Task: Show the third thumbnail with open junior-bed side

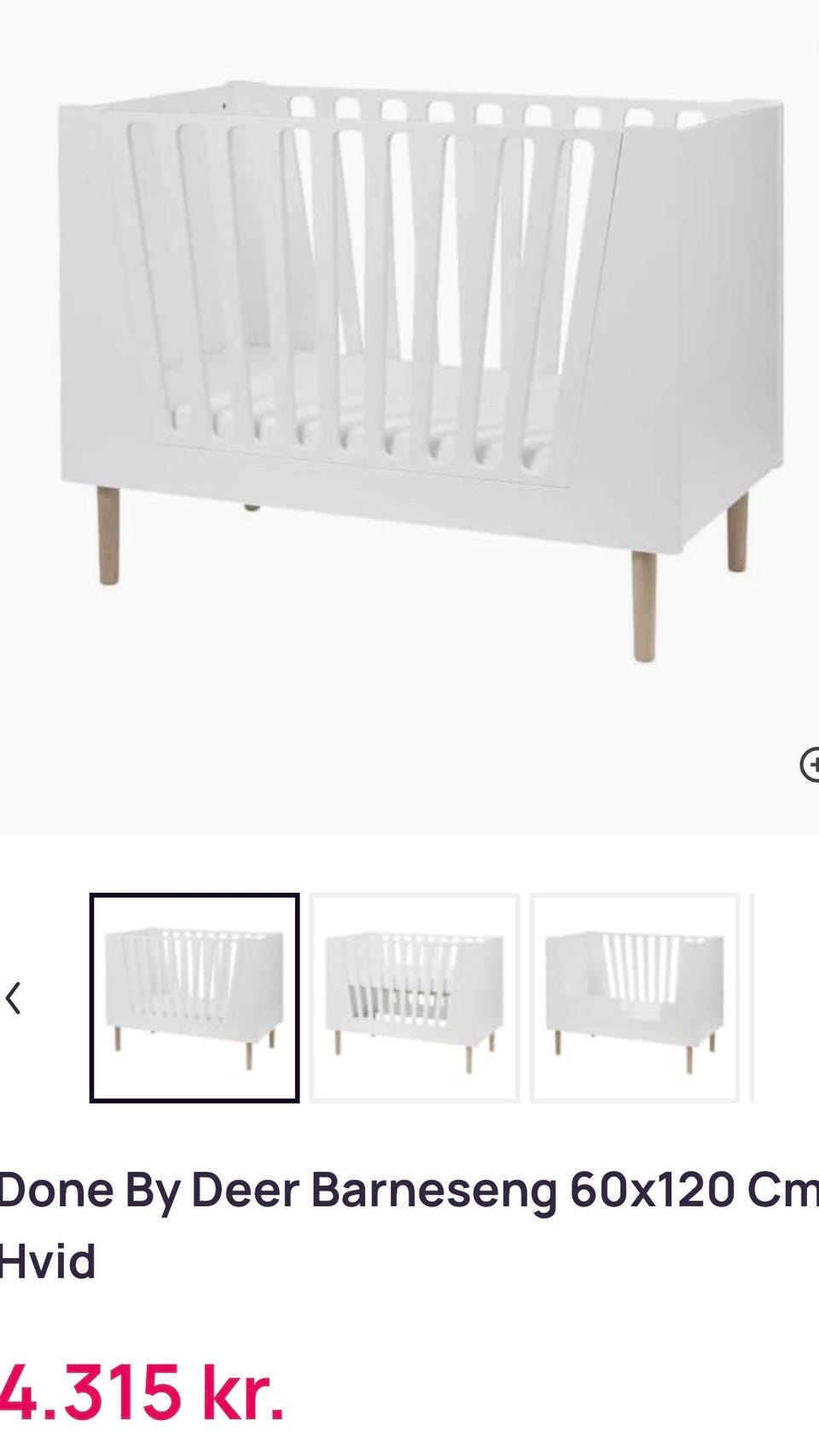Action: (x=634, y=998)
